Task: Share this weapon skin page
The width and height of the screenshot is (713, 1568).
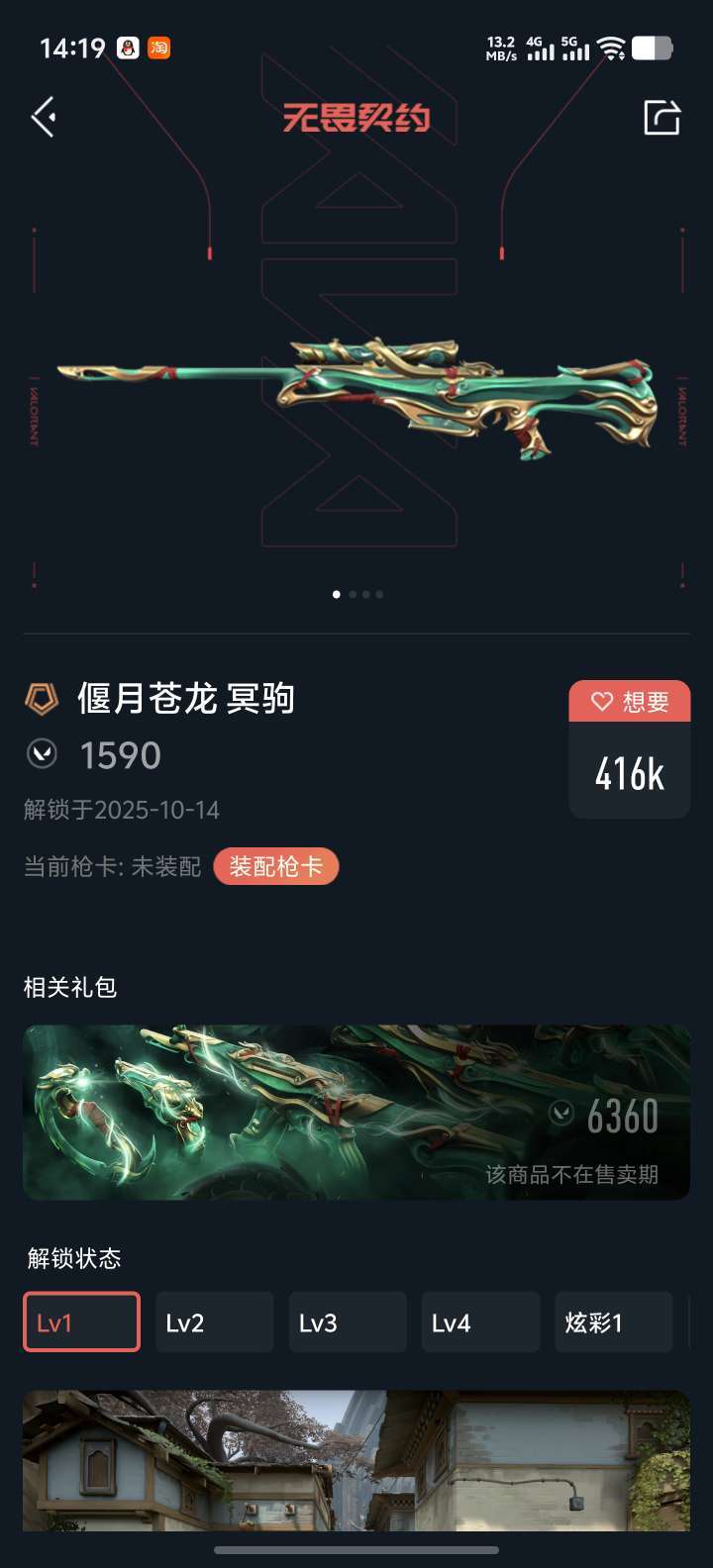Action: pos(662,118)
